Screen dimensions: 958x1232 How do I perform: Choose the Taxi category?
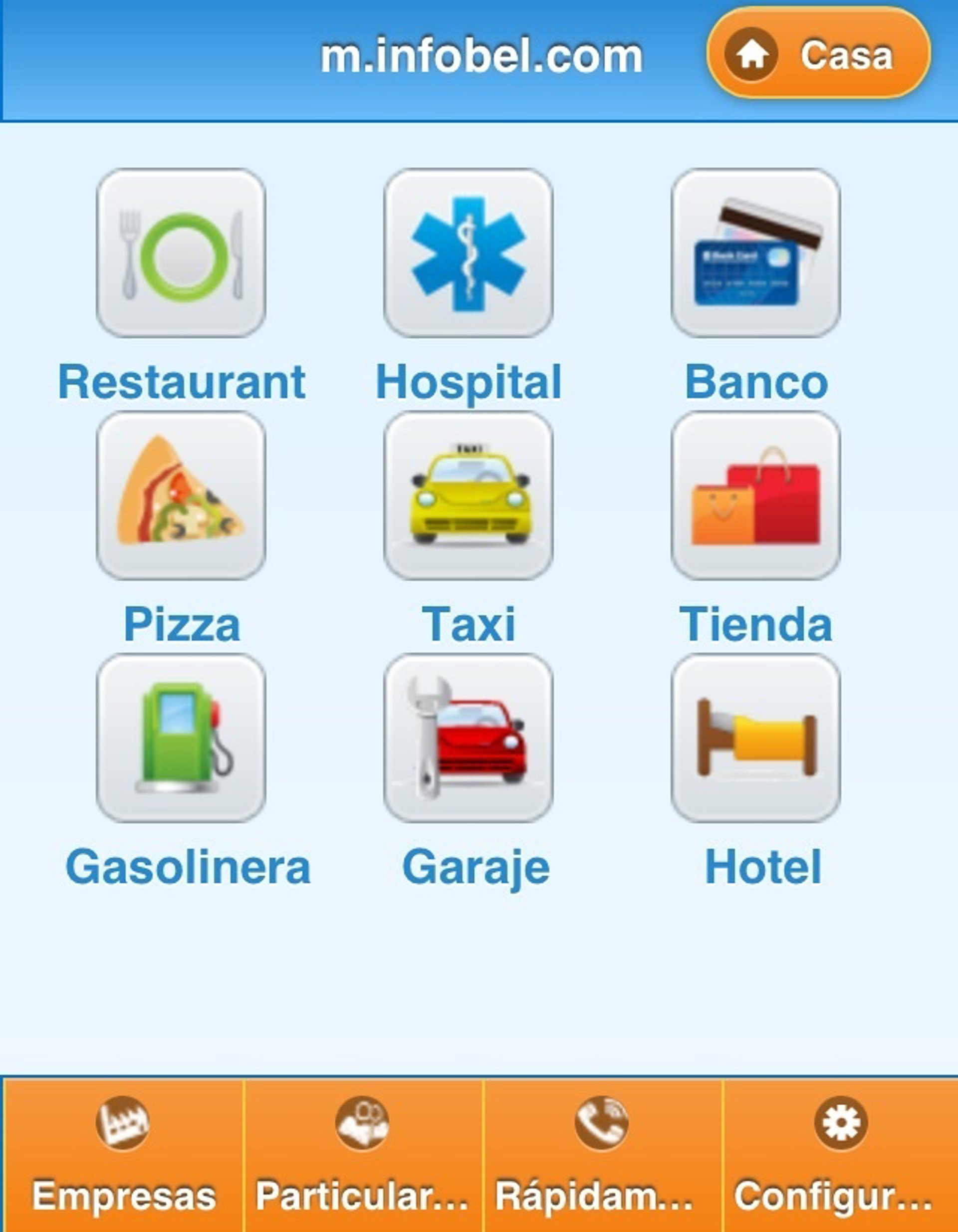pos(469,495)
